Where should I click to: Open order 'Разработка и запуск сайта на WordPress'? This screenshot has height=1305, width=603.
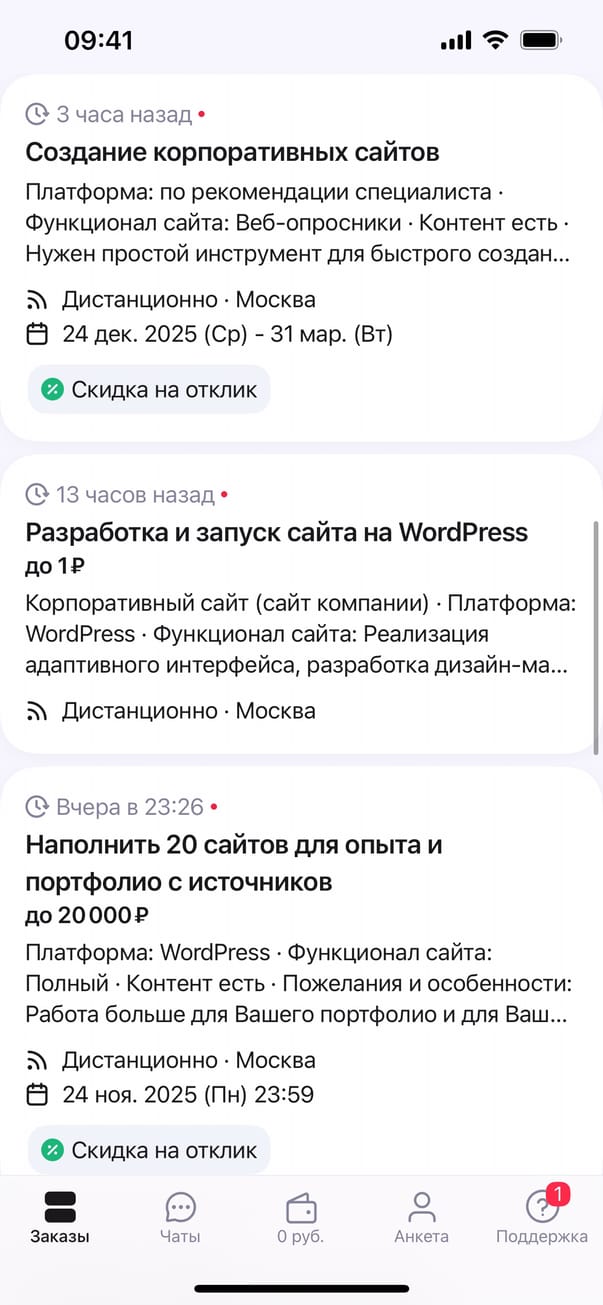(x=276, y=532)
